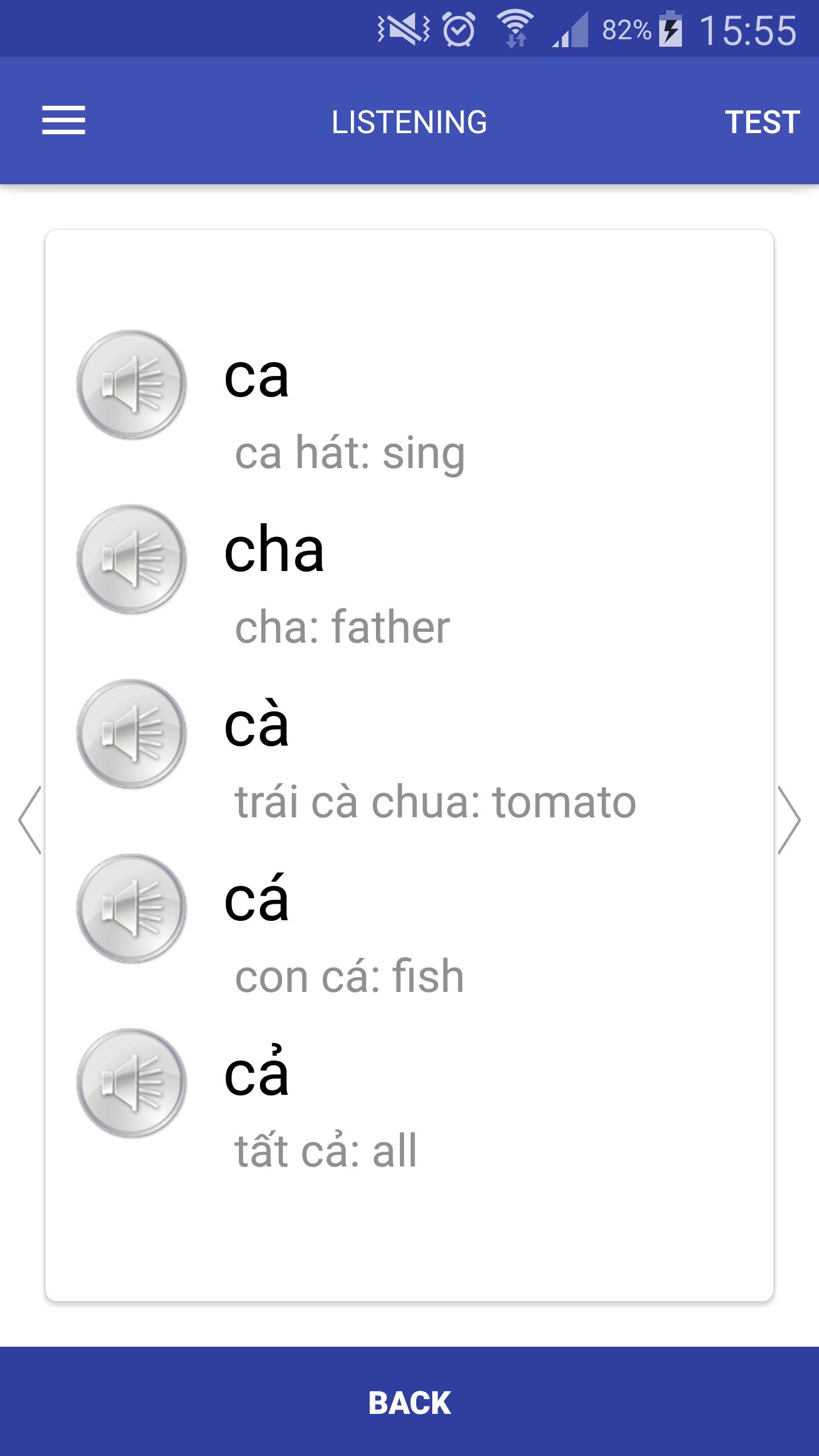Play audio for the word cà
Viewport: 819px width, 1456px height.
point(131,734)
